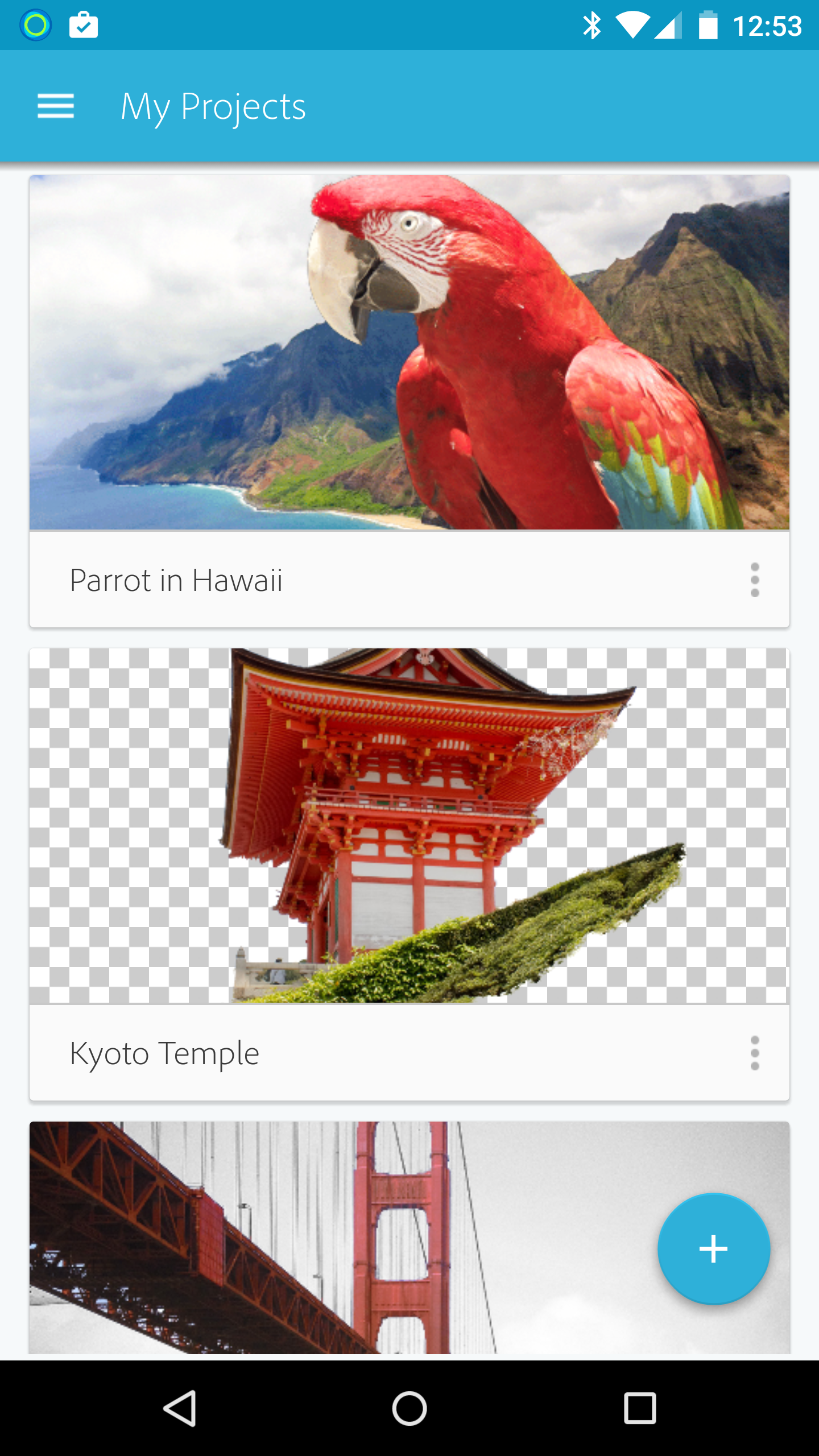Go back using the system back button

(181, 1408)
